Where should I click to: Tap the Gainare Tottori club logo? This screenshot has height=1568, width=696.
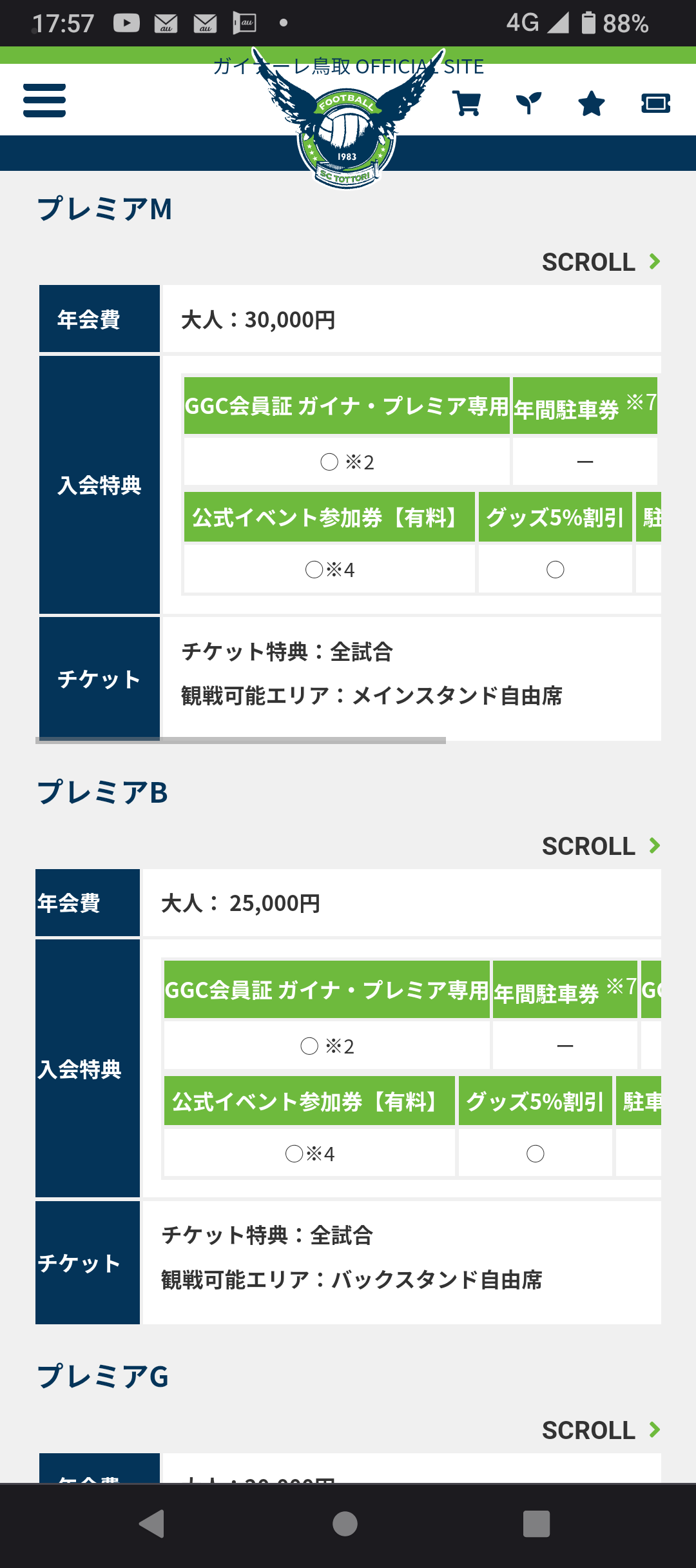coord(348,119)
